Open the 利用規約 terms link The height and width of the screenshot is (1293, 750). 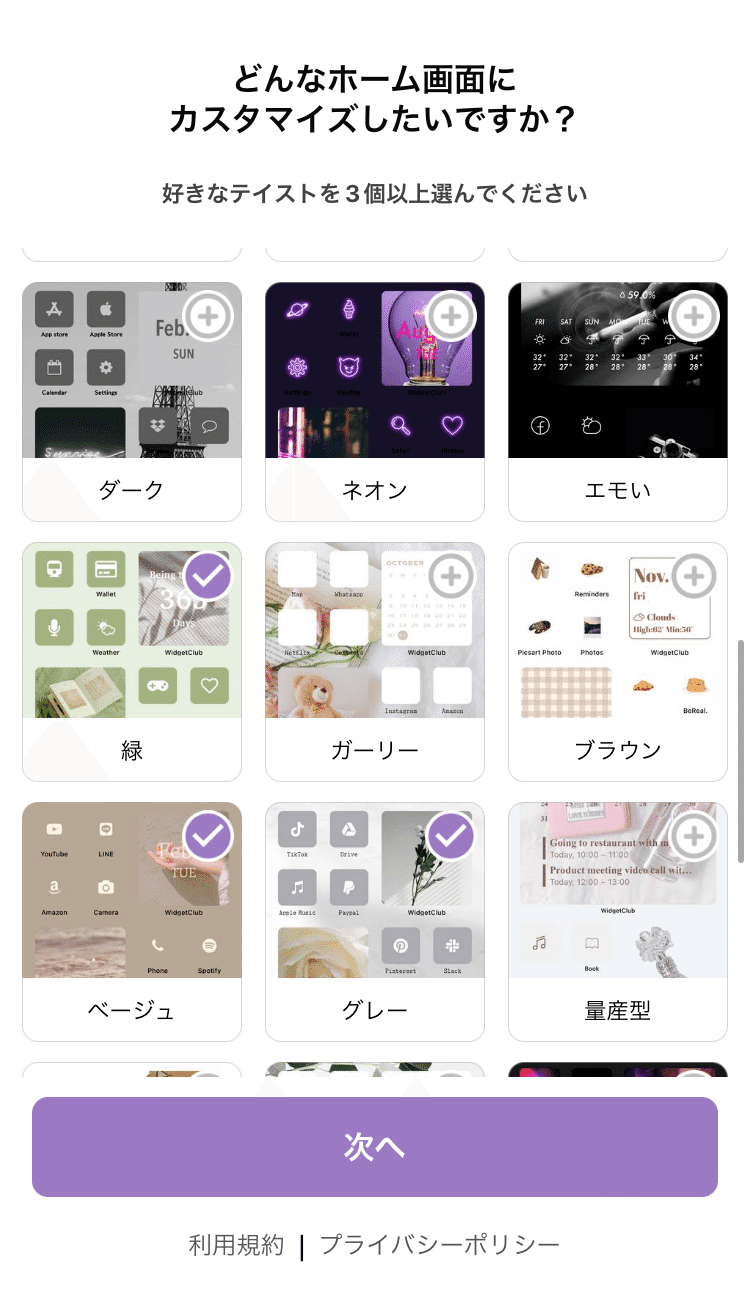[x=237, y=1245]
